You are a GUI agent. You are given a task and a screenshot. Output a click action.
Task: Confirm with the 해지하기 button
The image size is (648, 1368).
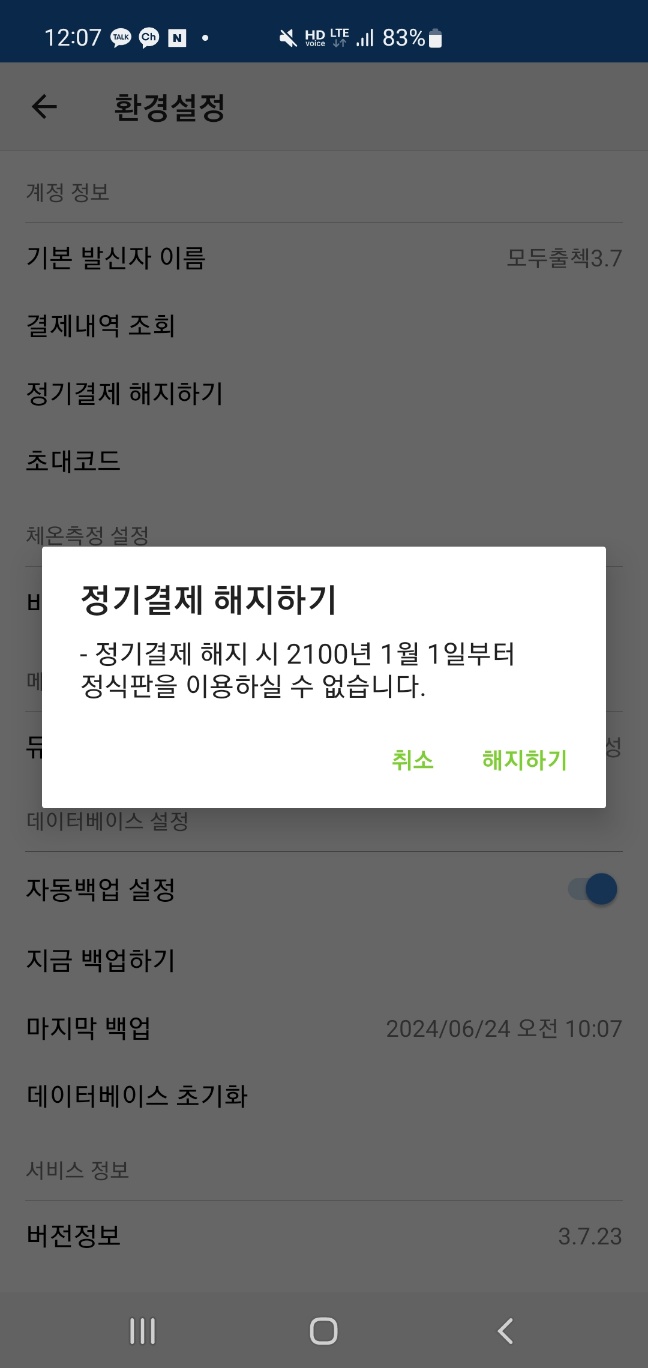524,760
